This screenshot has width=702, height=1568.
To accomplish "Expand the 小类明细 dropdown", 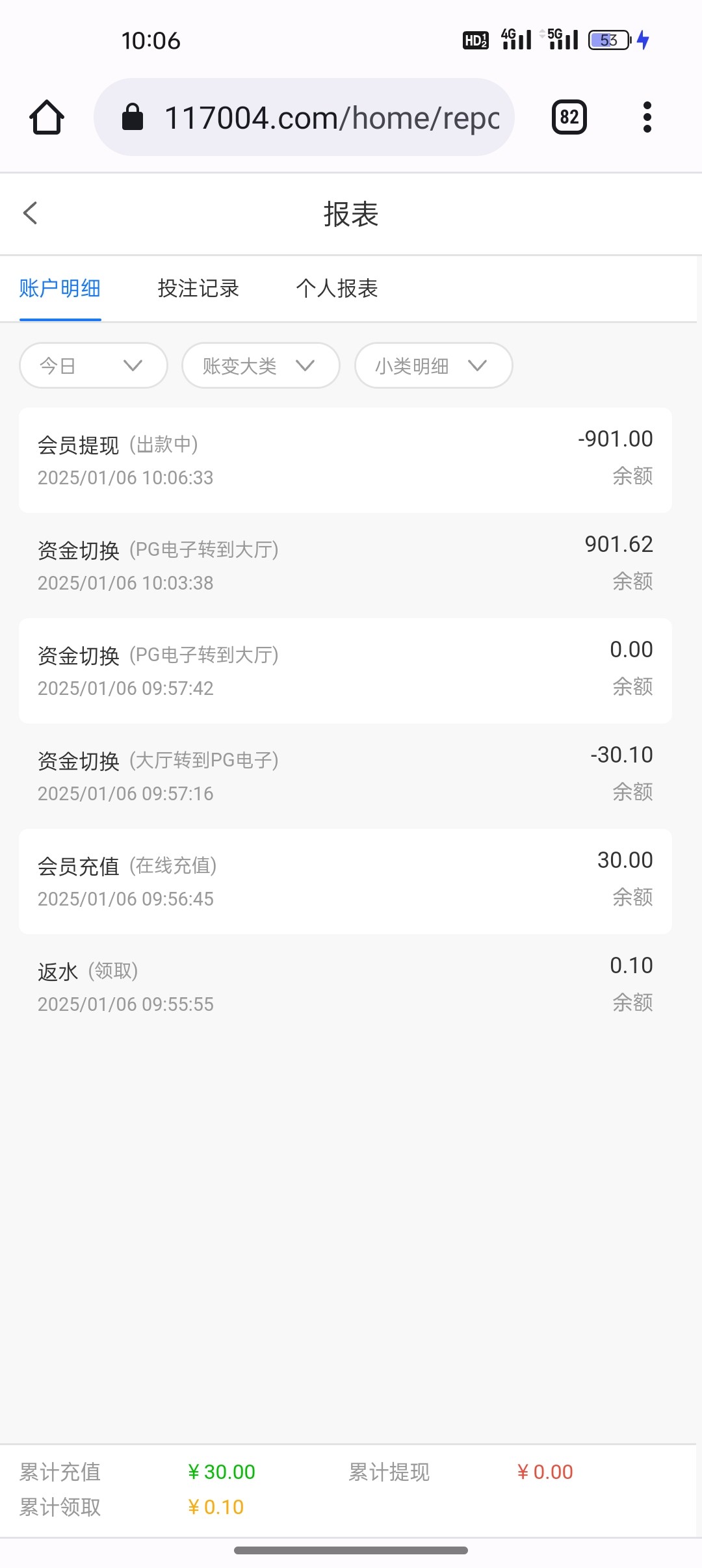I will pyautogui.click(x=433, y=366).
